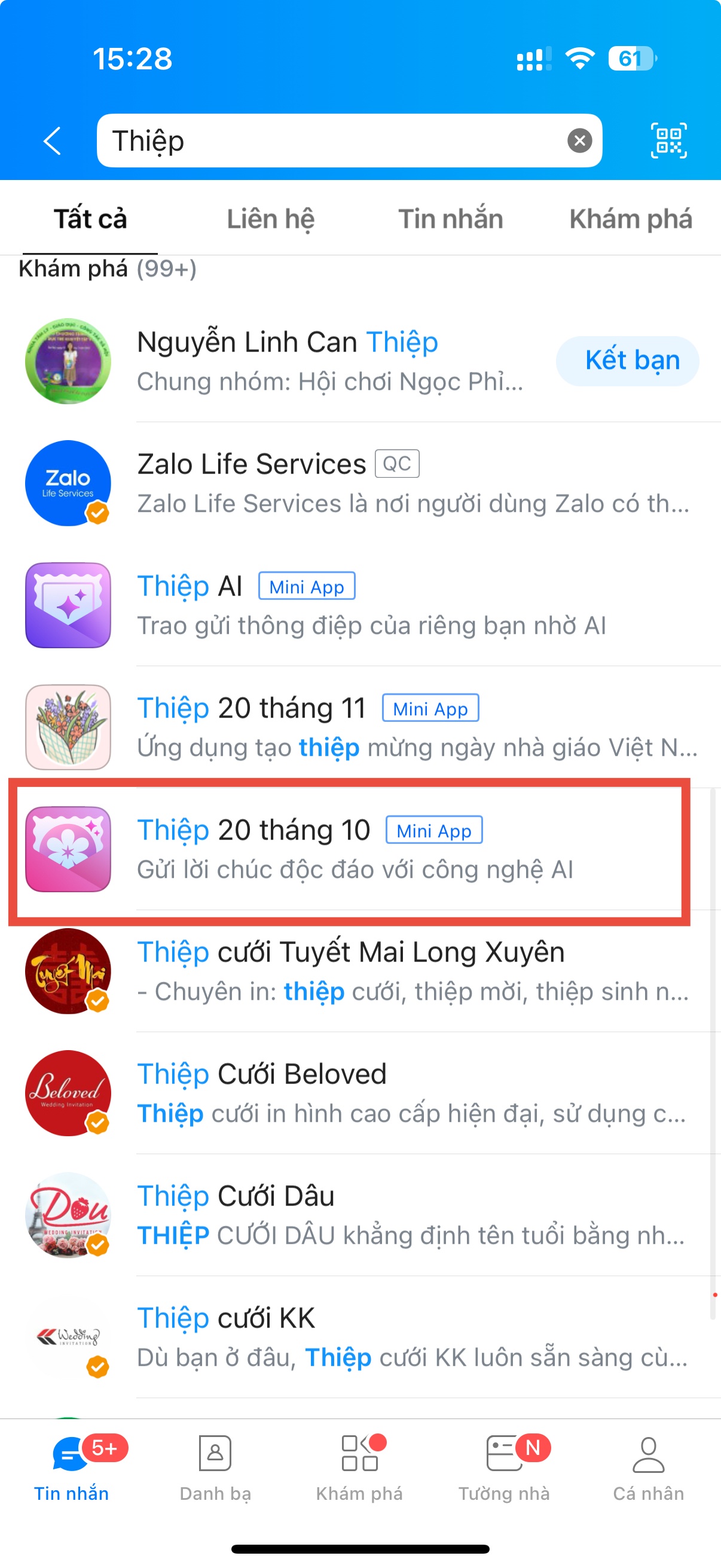This screenshot has width=721, height=1568.
Task: Switch to the Liên hệ tab
Action: tap(270, 219)
